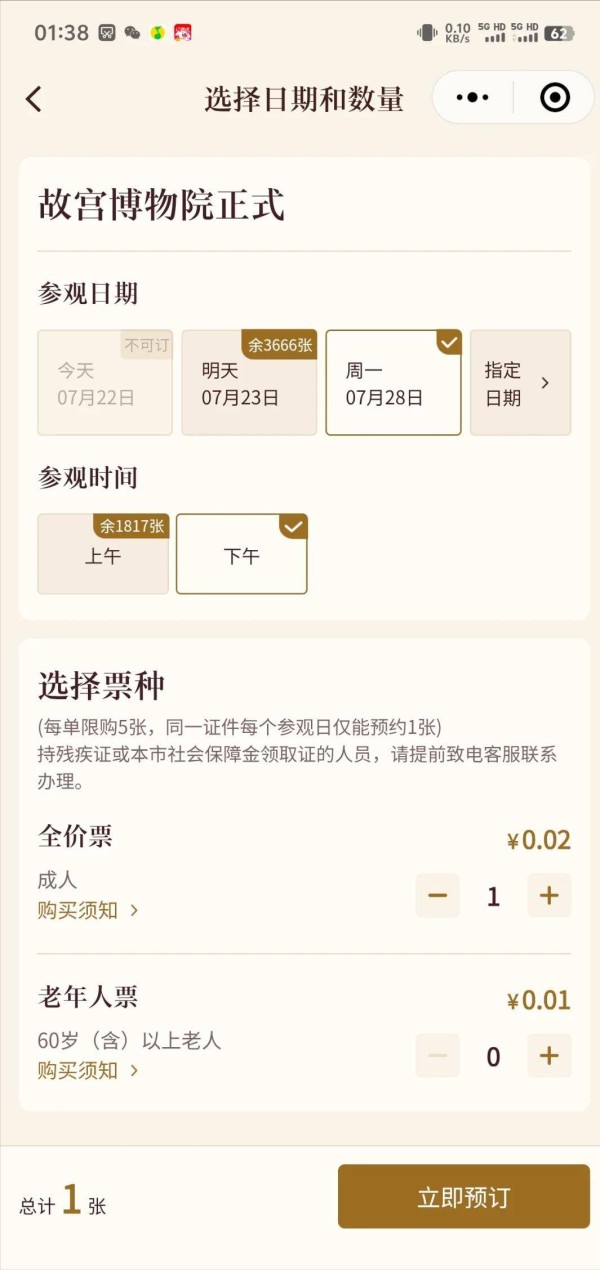600x1270 pixels.
Task: Increase 全价票 quantity by one
Action: coord(549,895)
